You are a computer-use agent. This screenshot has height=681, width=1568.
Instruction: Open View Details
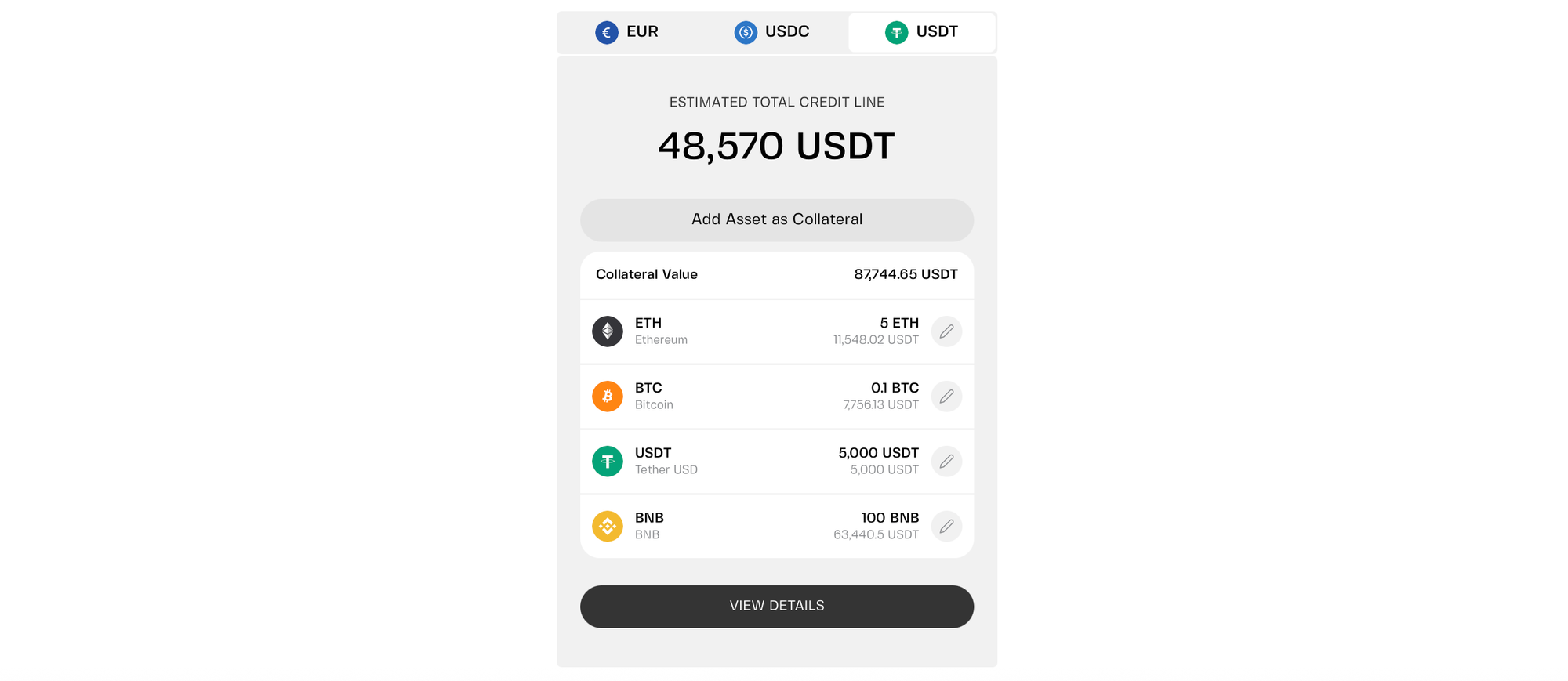(776, 607)
